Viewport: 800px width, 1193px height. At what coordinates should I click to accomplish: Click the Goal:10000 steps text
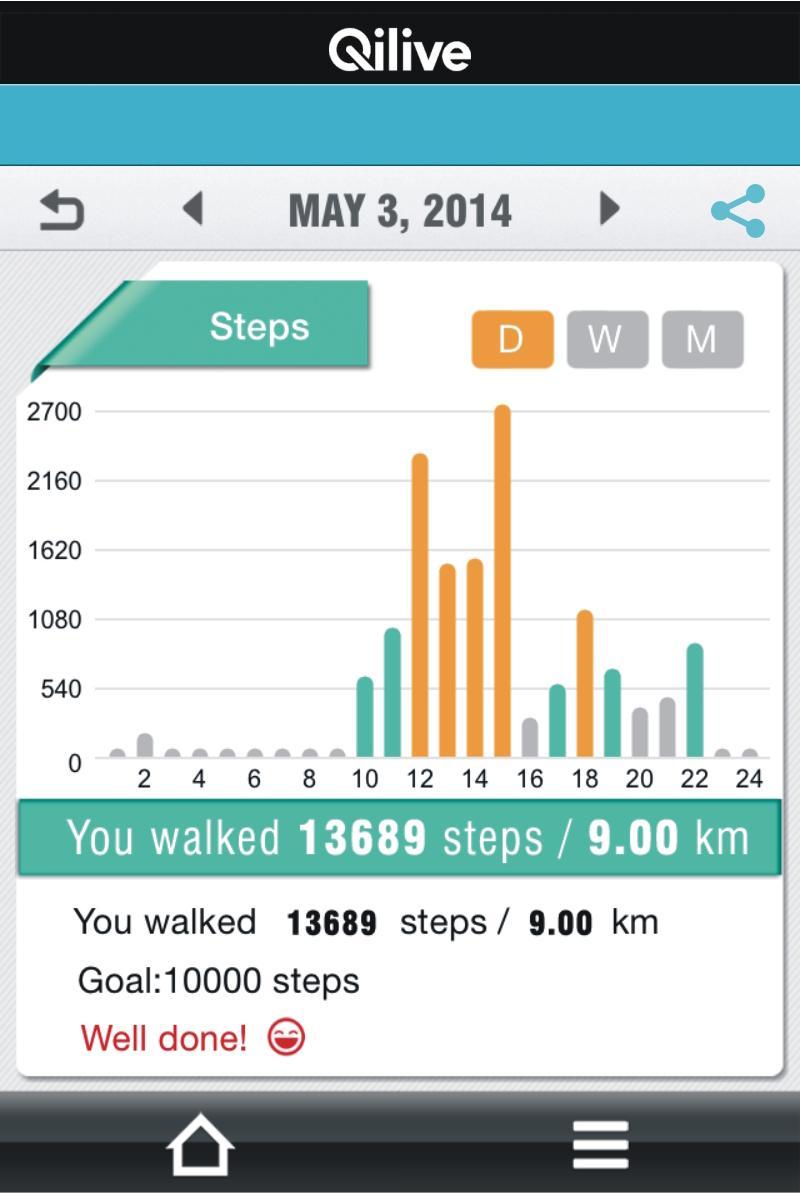[217, 981]
